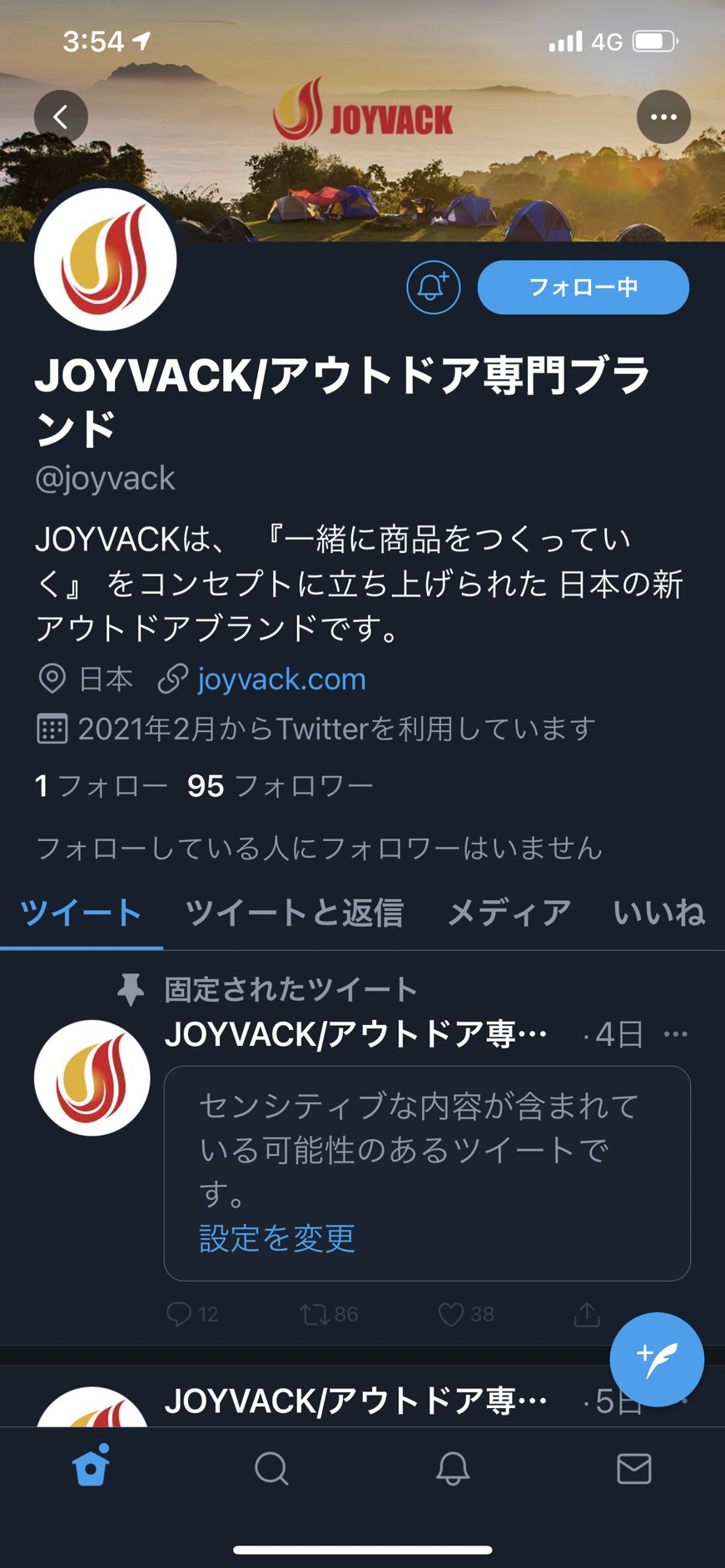The width and height of the screenshot is (725, 1568).
Task: Switch to the ツイートと返信 tab
Action: [294, 913]
